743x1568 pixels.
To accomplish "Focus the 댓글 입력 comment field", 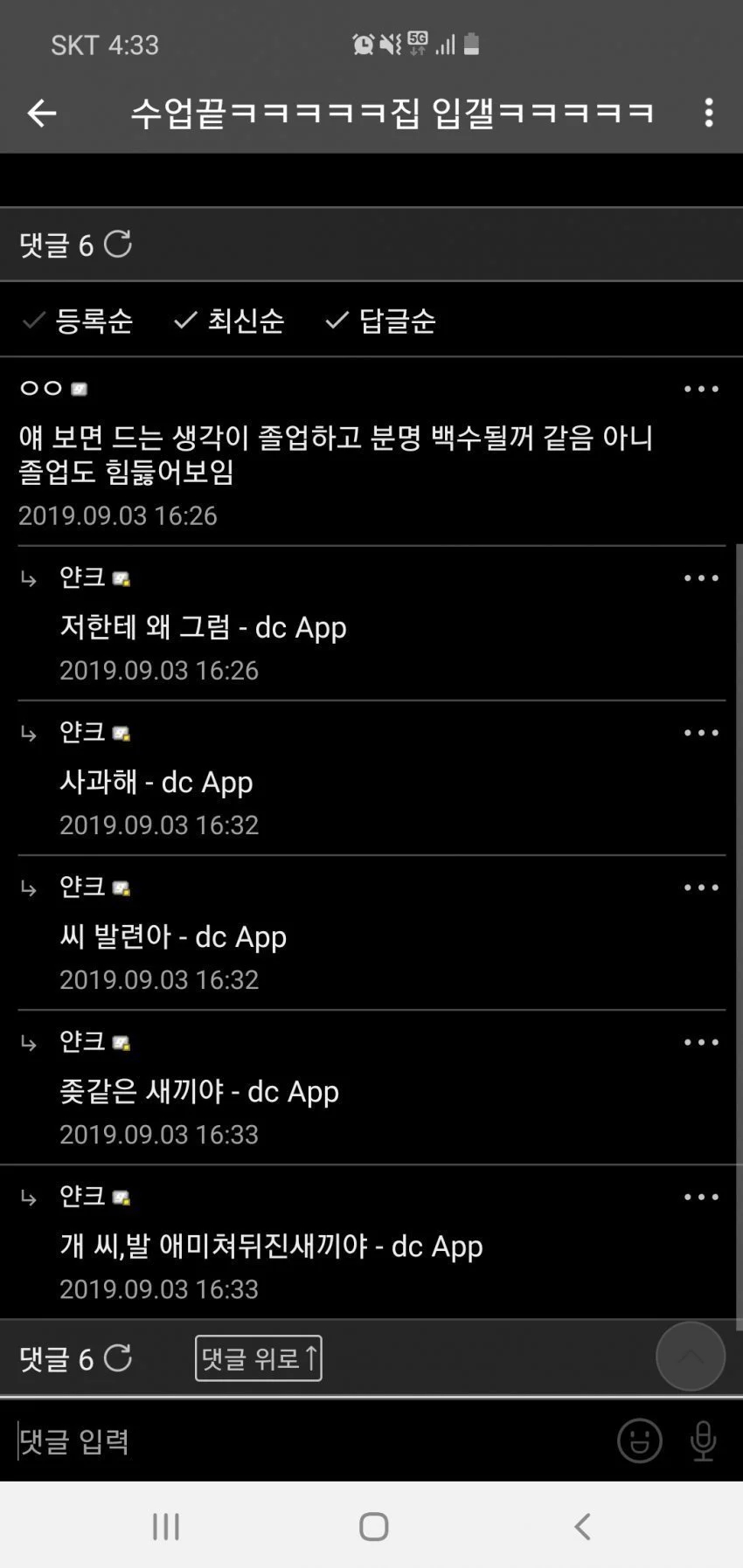I will click(306, 1440).
